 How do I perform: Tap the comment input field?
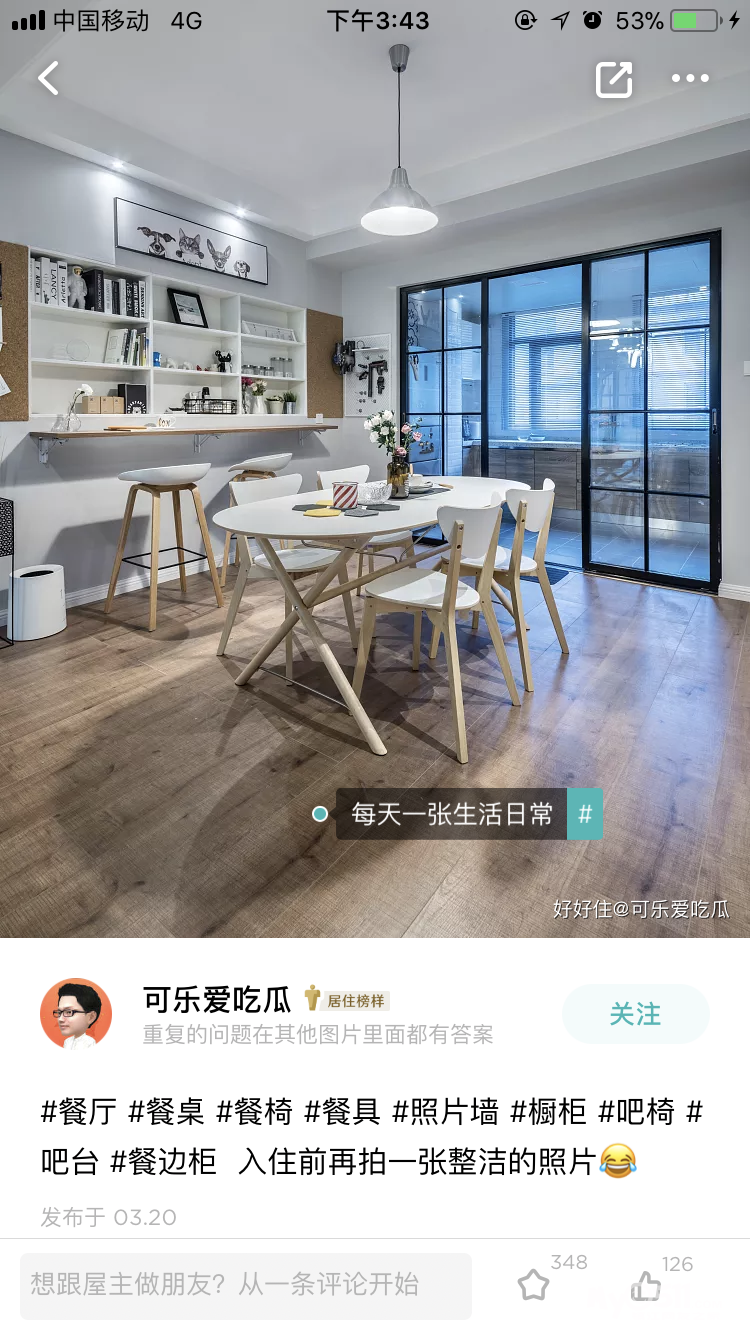click(245, 1285)
